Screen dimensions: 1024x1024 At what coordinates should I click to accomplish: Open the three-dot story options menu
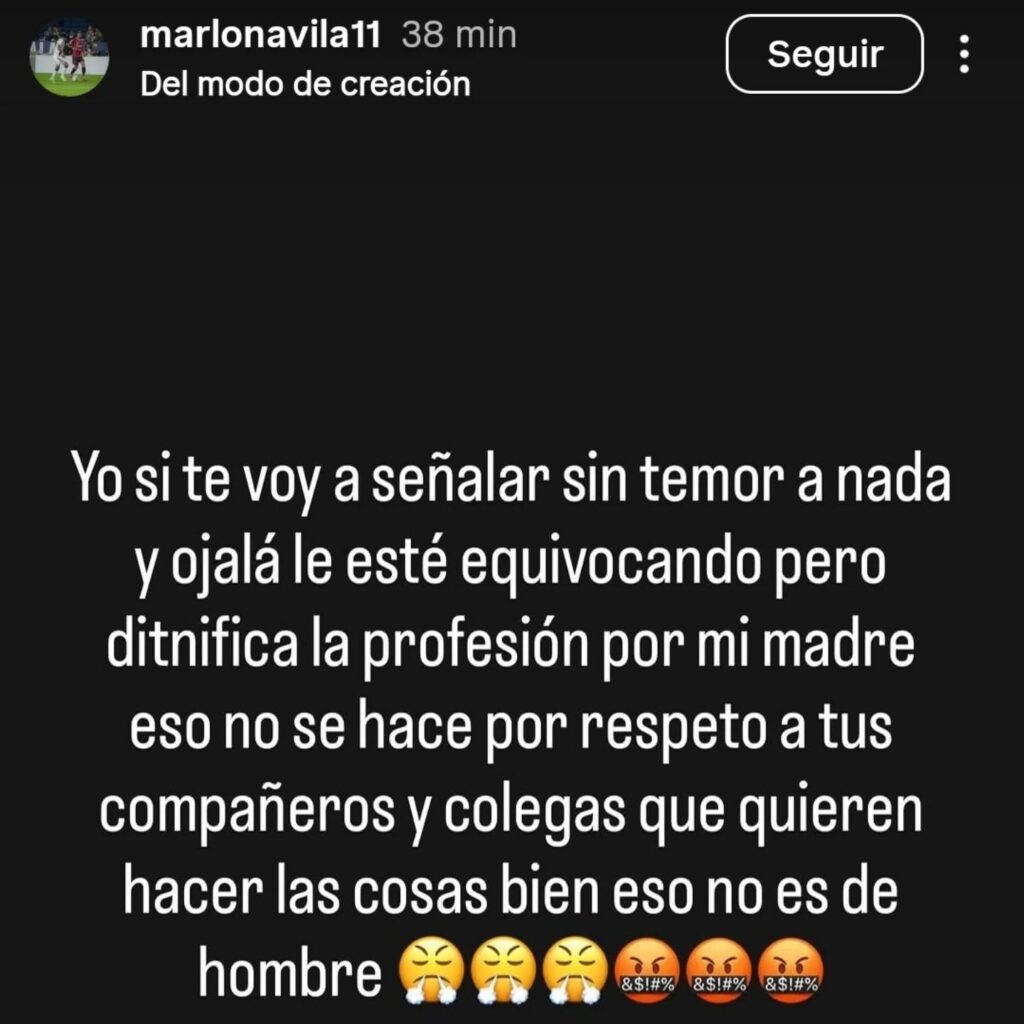coord(964,54)
